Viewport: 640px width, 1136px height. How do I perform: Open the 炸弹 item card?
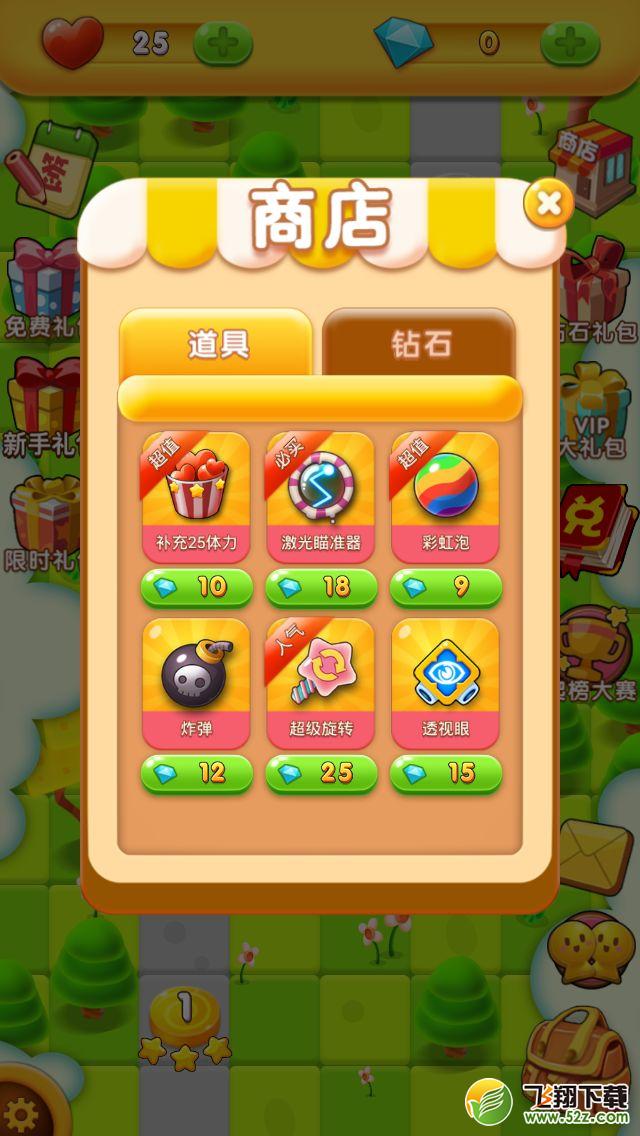click(196, 683)
